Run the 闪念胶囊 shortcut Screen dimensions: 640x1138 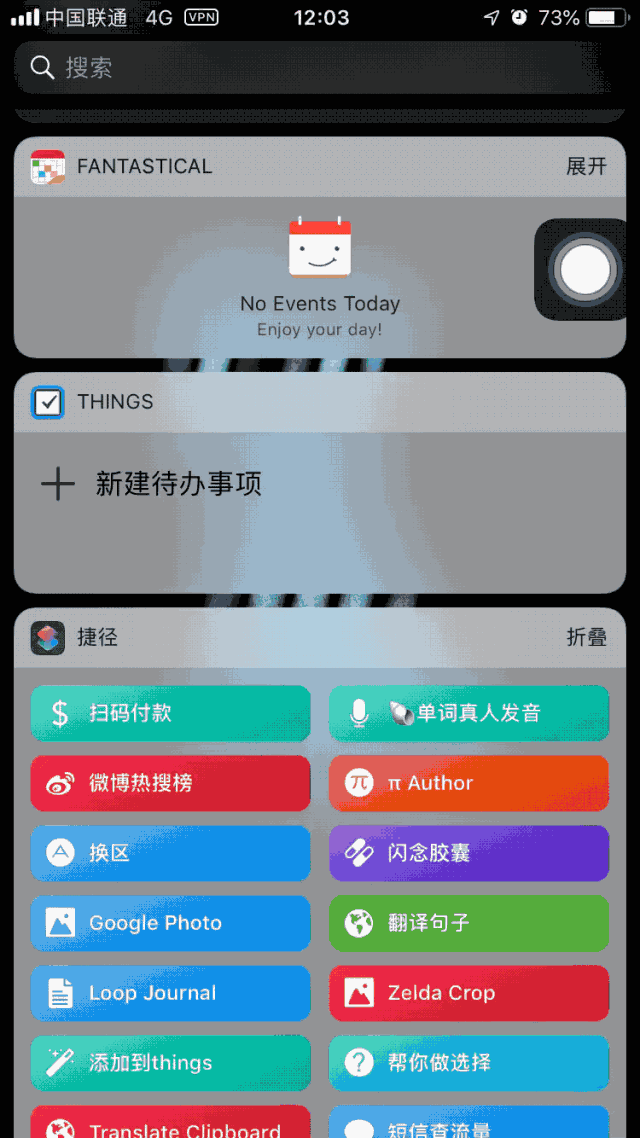point(469,853)
